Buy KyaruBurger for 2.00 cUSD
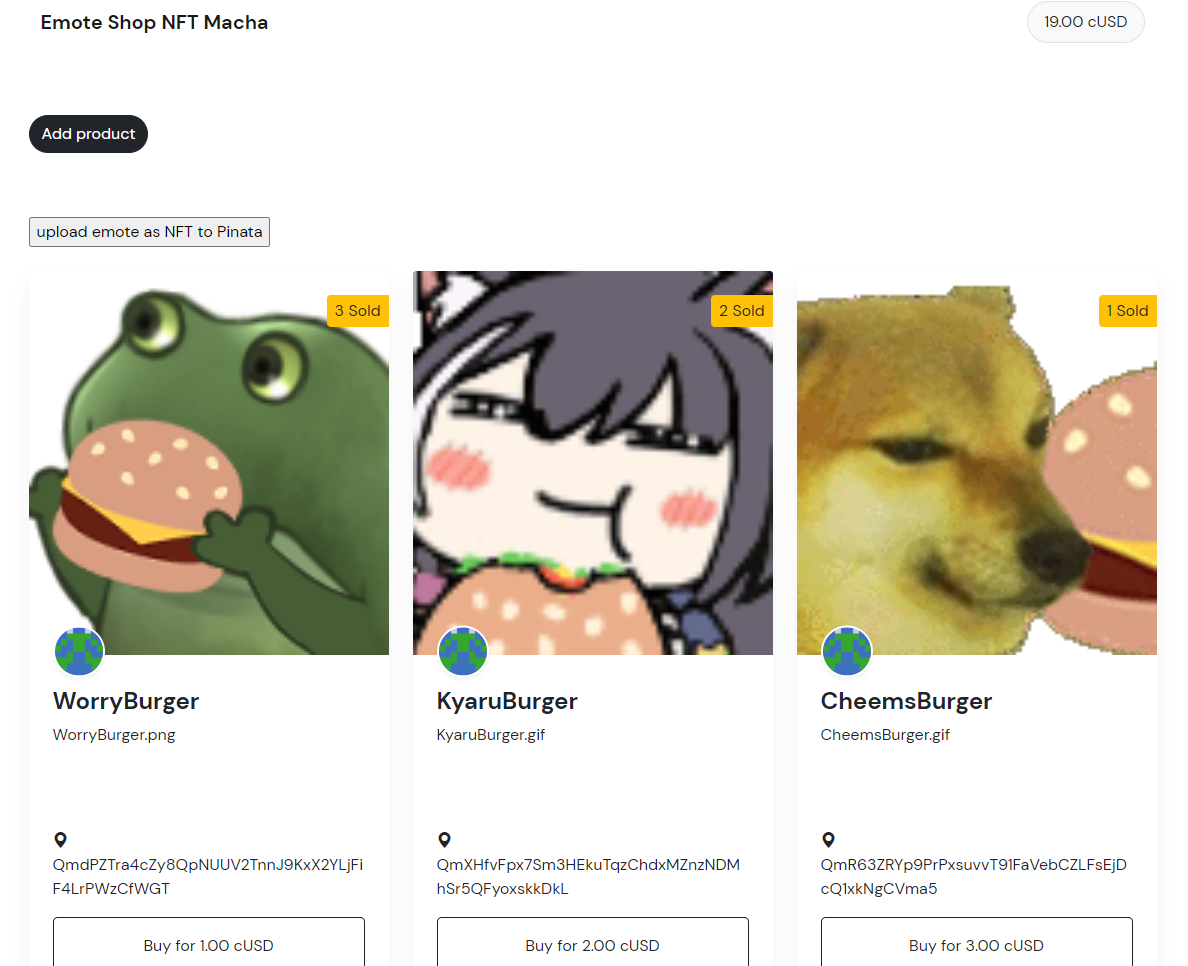Screen dimensions: 1188x966 pyautogui.click(x=592, y=944)
